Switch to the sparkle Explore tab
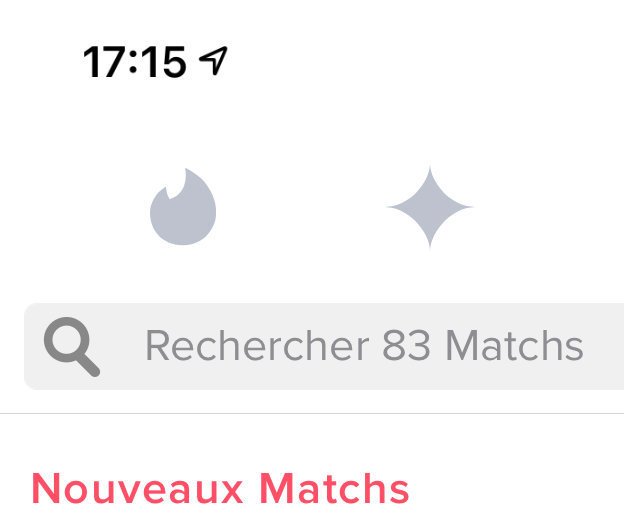 tap(430, 207)
